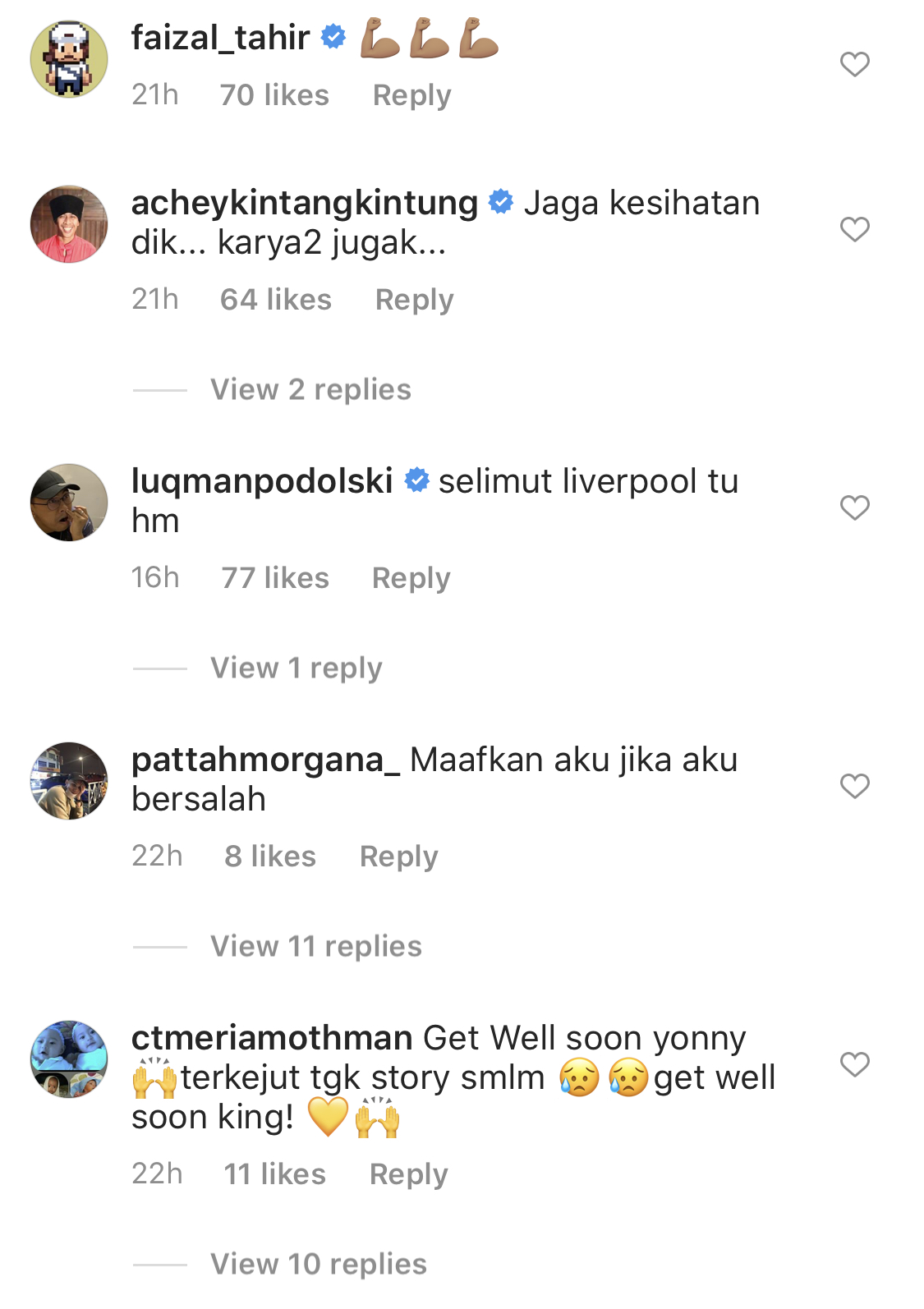924x1309 pixels.
Task: Reply to pattahmorgana_'s comment
Action: coord(398,857)
